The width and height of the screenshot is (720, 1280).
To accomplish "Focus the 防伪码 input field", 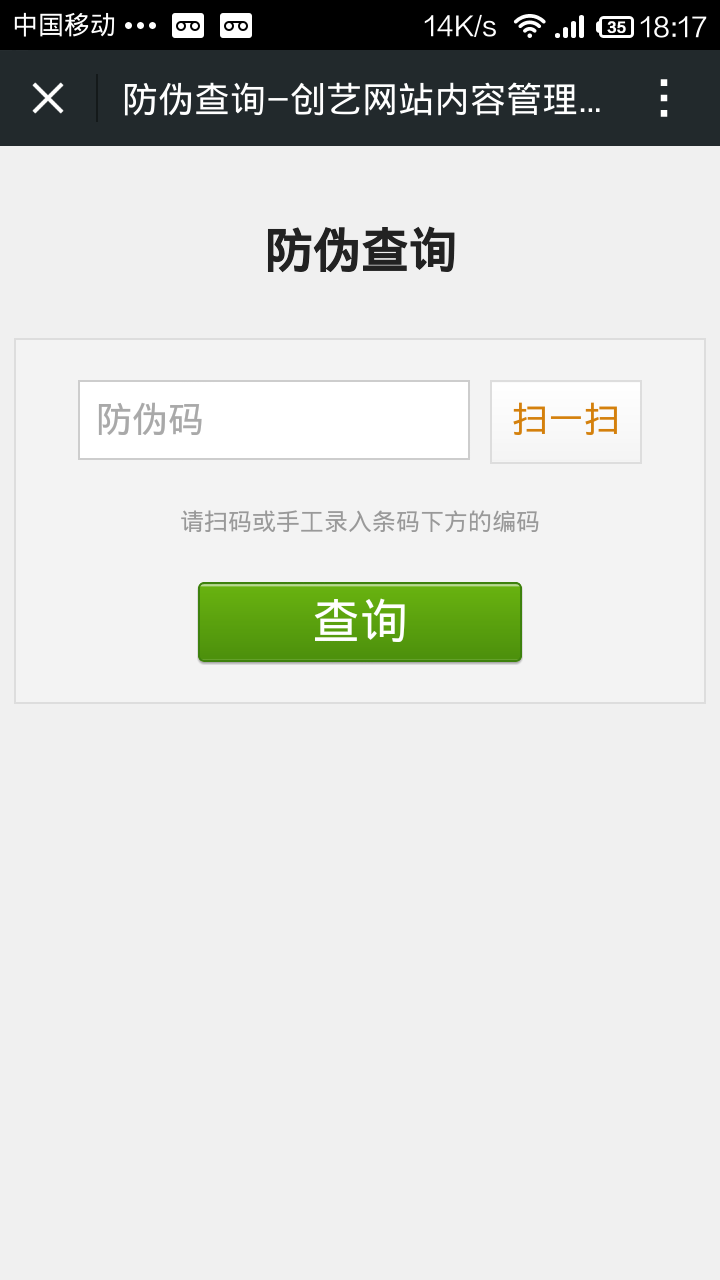I will [x=274, y=420].
